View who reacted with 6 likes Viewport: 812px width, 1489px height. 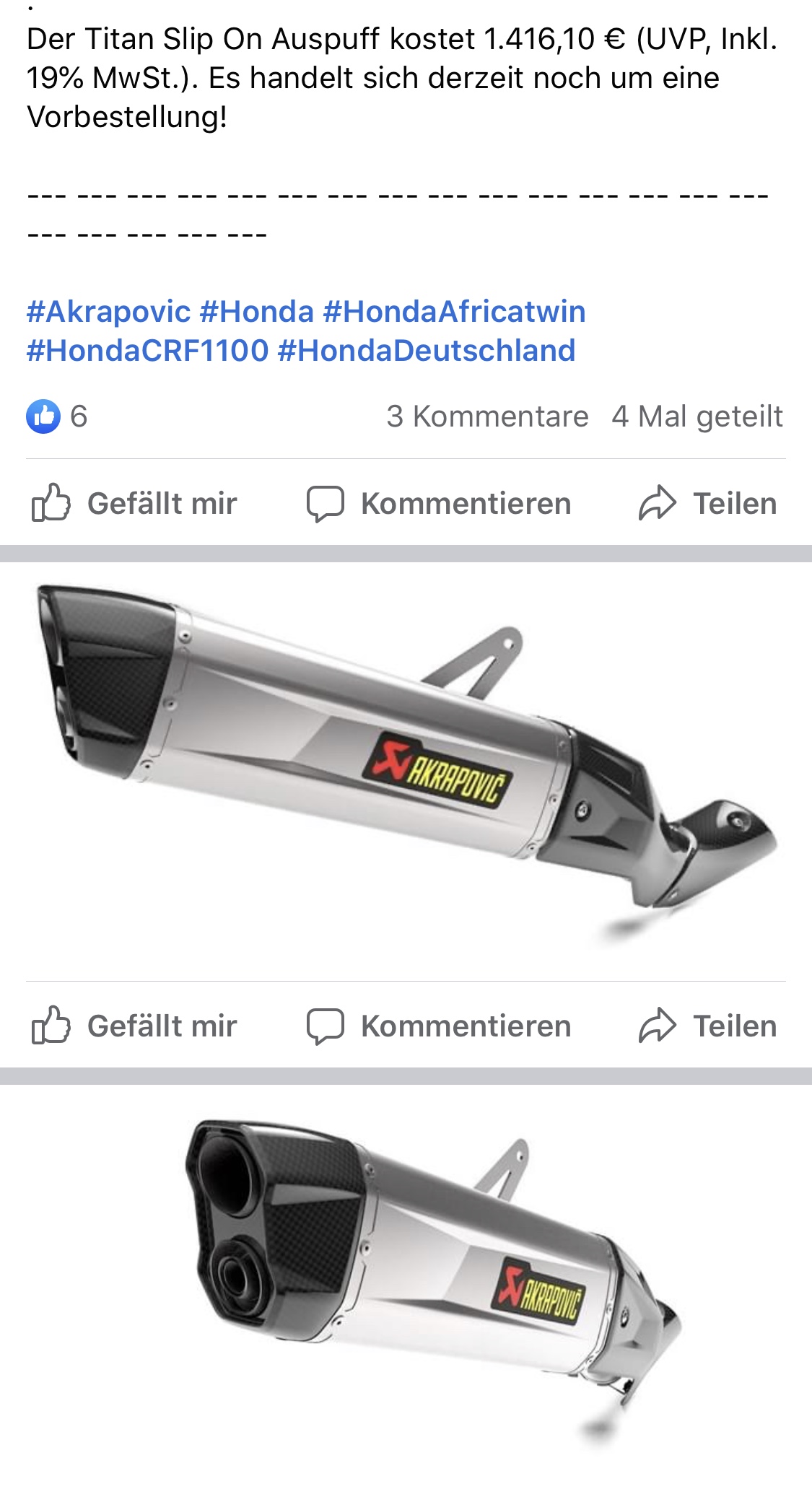click(x=57, y=416)
